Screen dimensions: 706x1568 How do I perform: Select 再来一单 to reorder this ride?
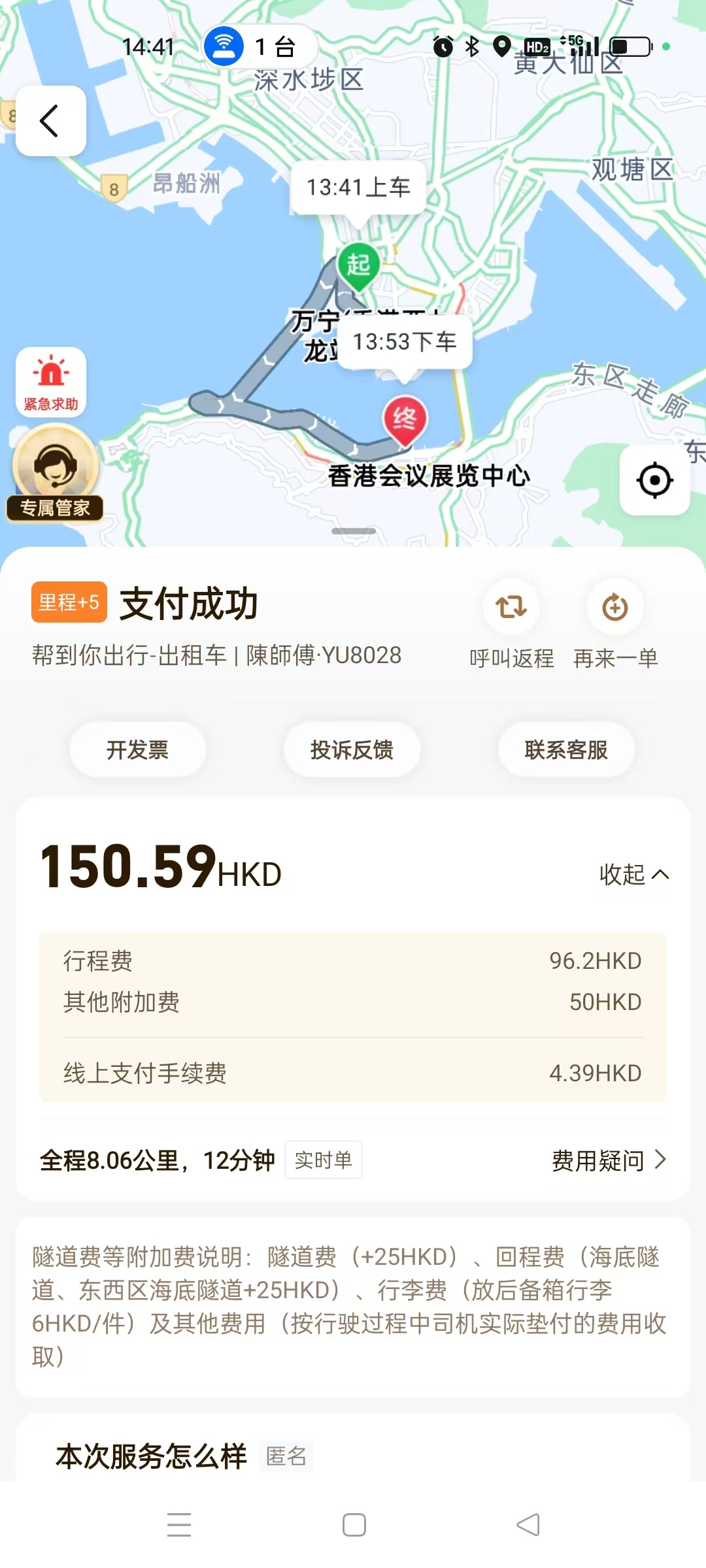[x=615, y=625]
